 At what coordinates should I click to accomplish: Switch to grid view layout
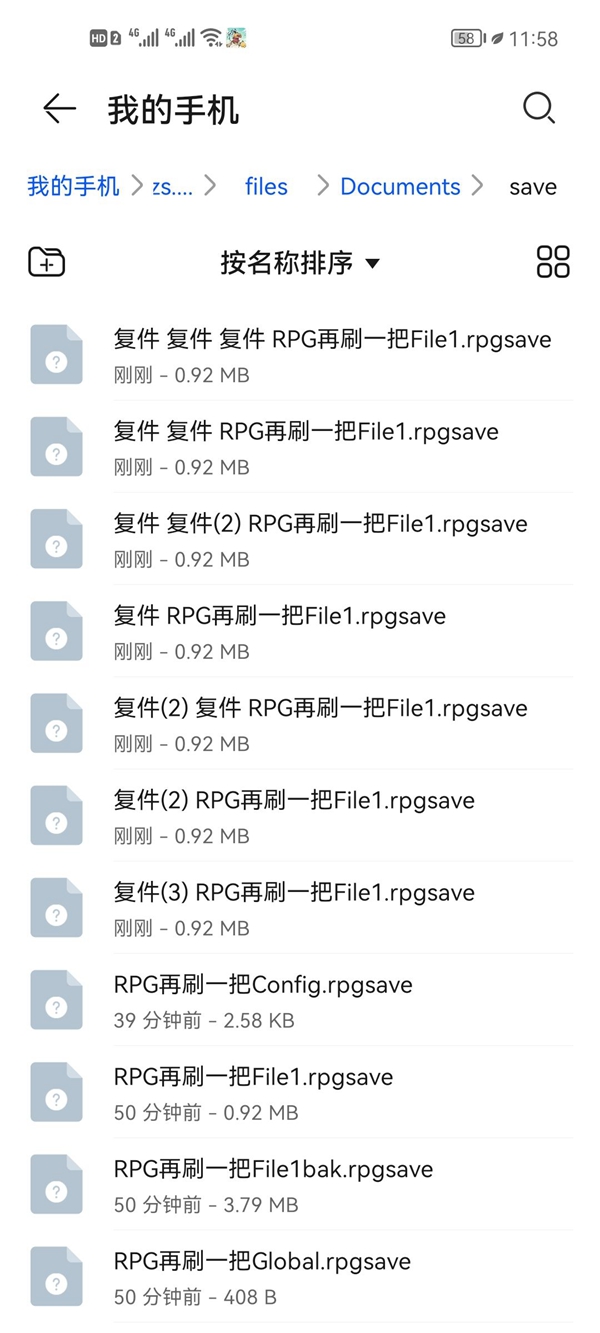pos(553,262)
